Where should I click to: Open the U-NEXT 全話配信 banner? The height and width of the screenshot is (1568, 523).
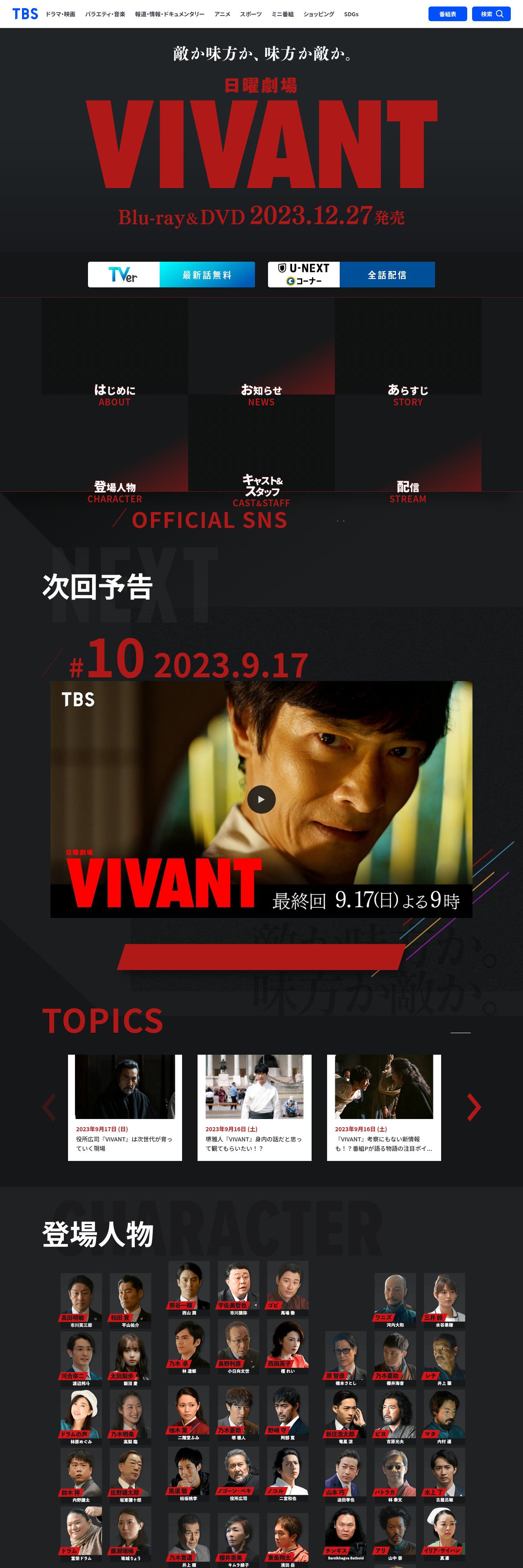351,274
